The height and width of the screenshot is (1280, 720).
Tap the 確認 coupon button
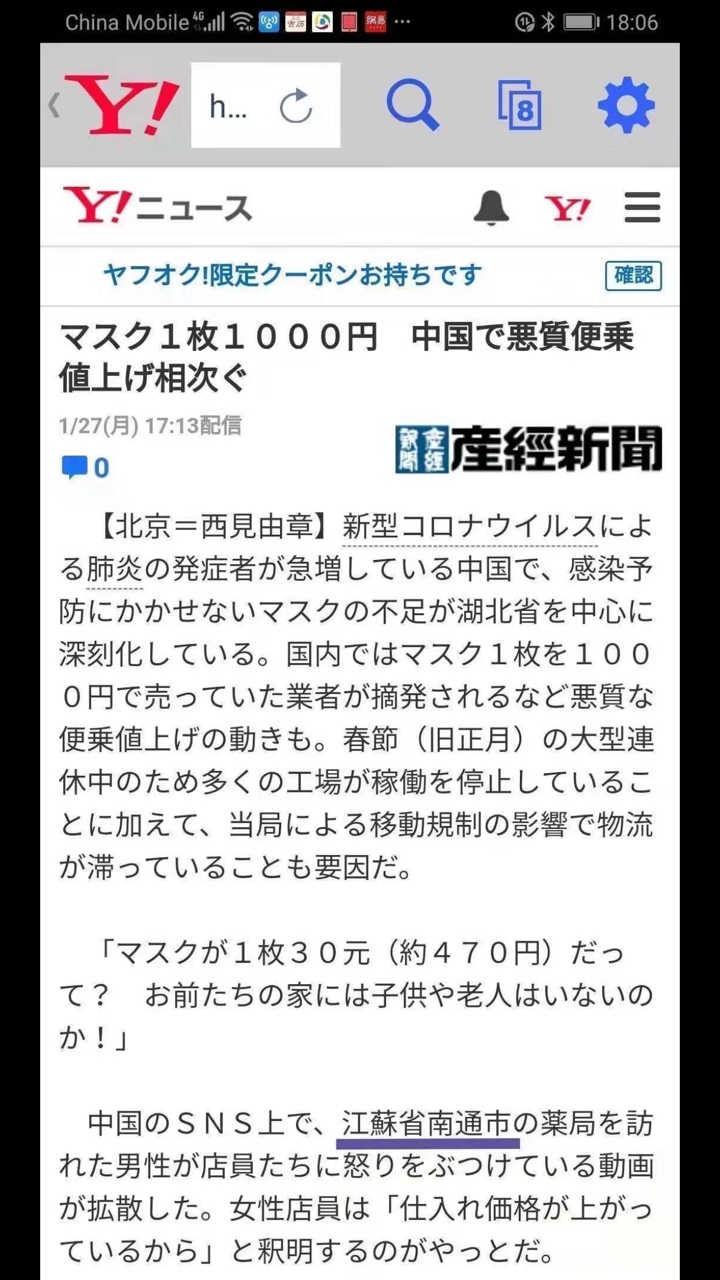pyautogui.click(x=633, y=275)
